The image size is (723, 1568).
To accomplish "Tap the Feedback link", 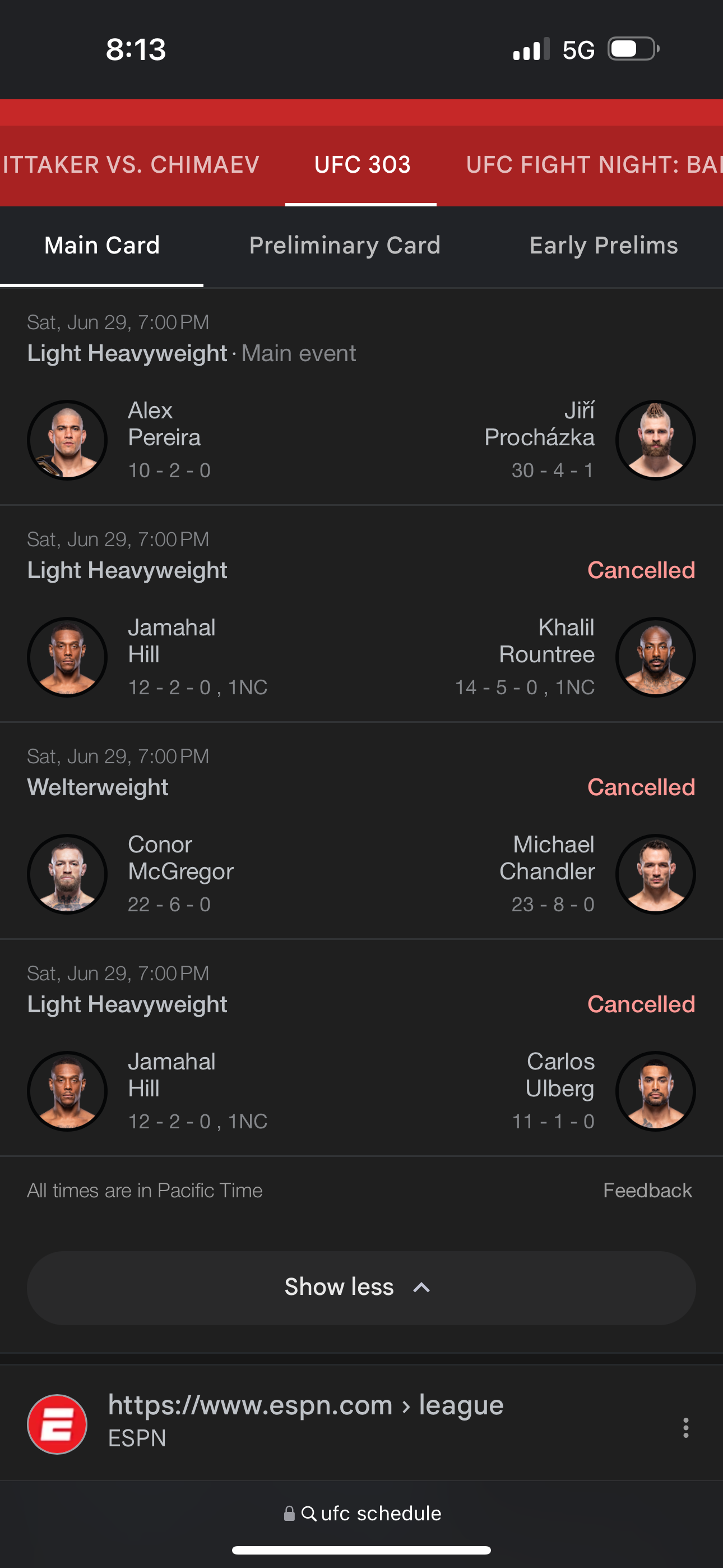I will click(647, 1190).
